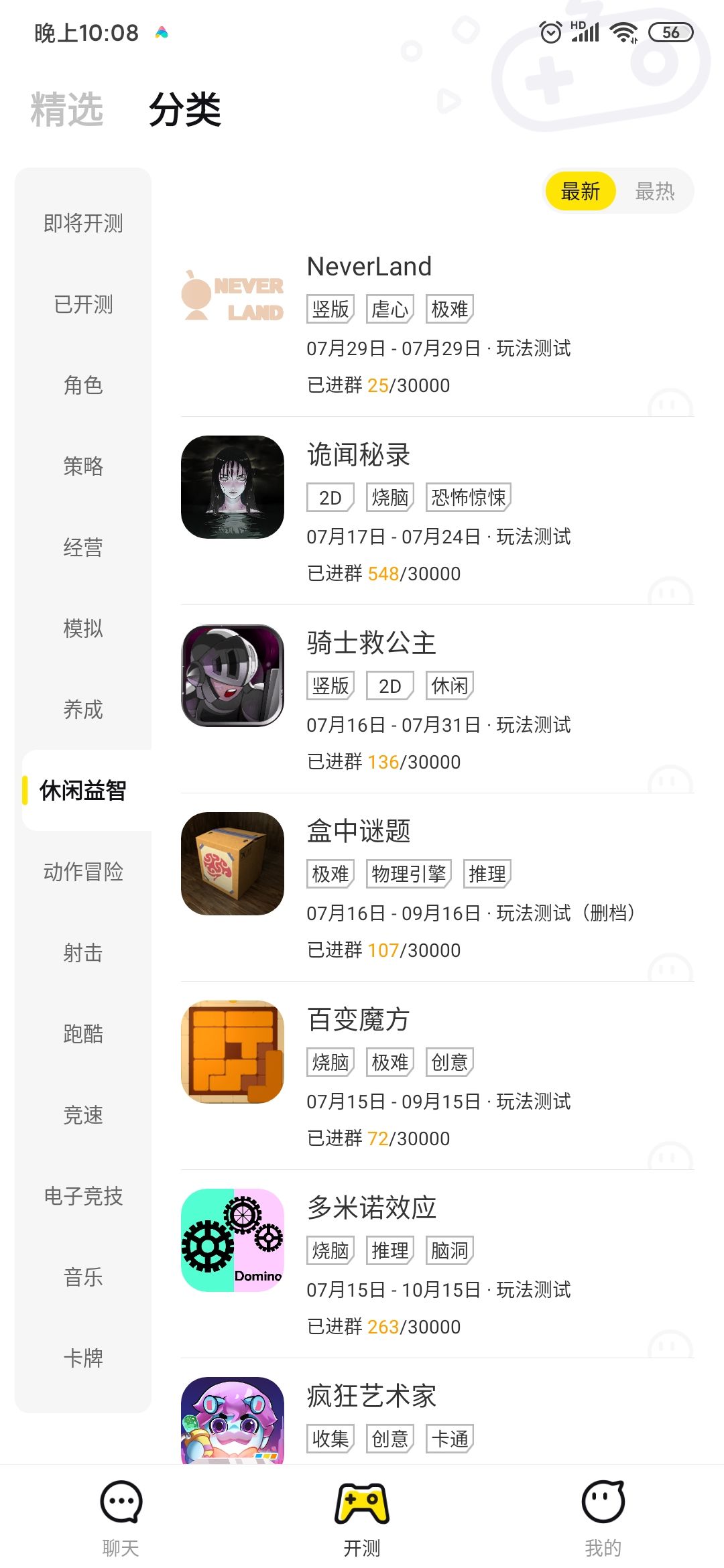The width and height of the screenshot is (724, 1568).
Task: Click the 极难 tag on 盒中谜题
Action: pyautogui.click(x=330, y=873)
